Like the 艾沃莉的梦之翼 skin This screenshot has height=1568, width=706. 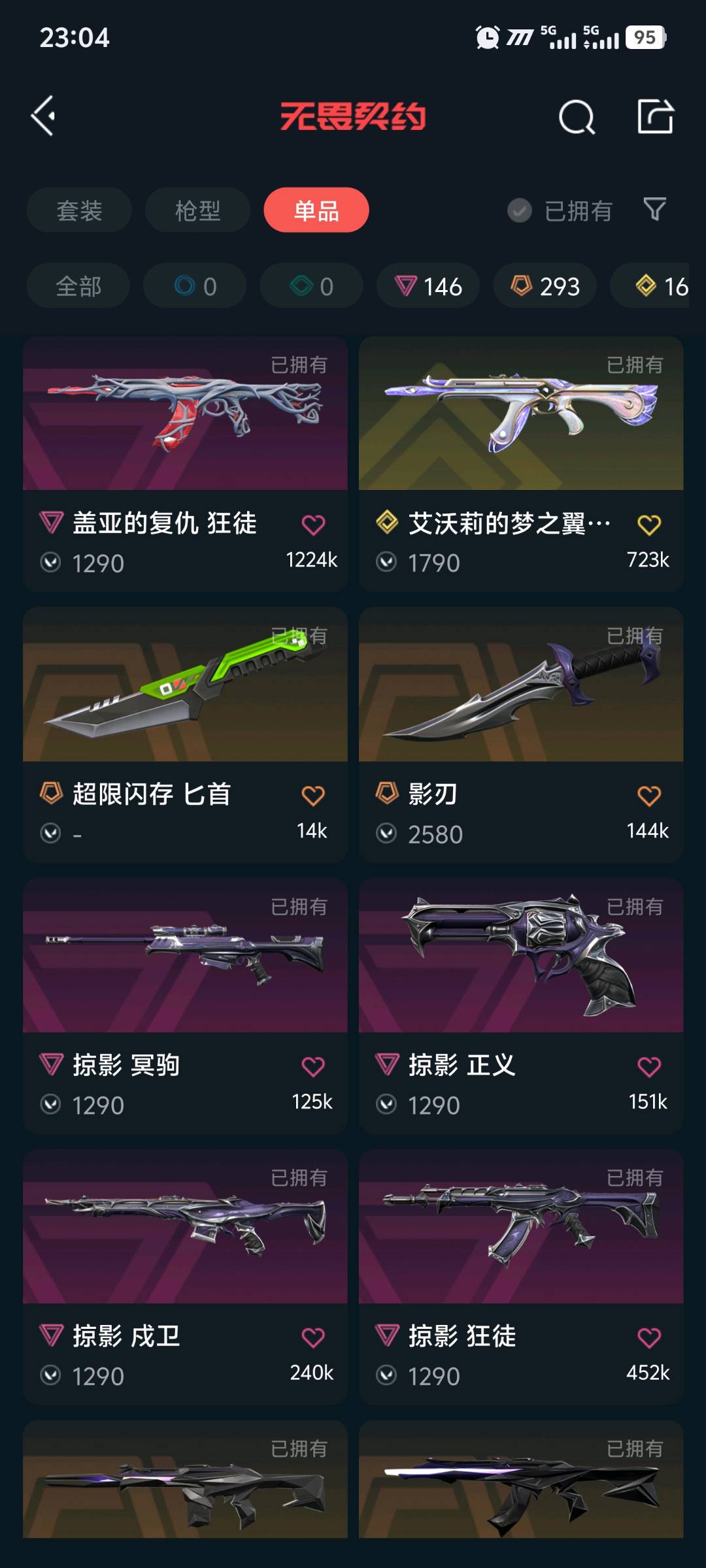tap(649, 525)
